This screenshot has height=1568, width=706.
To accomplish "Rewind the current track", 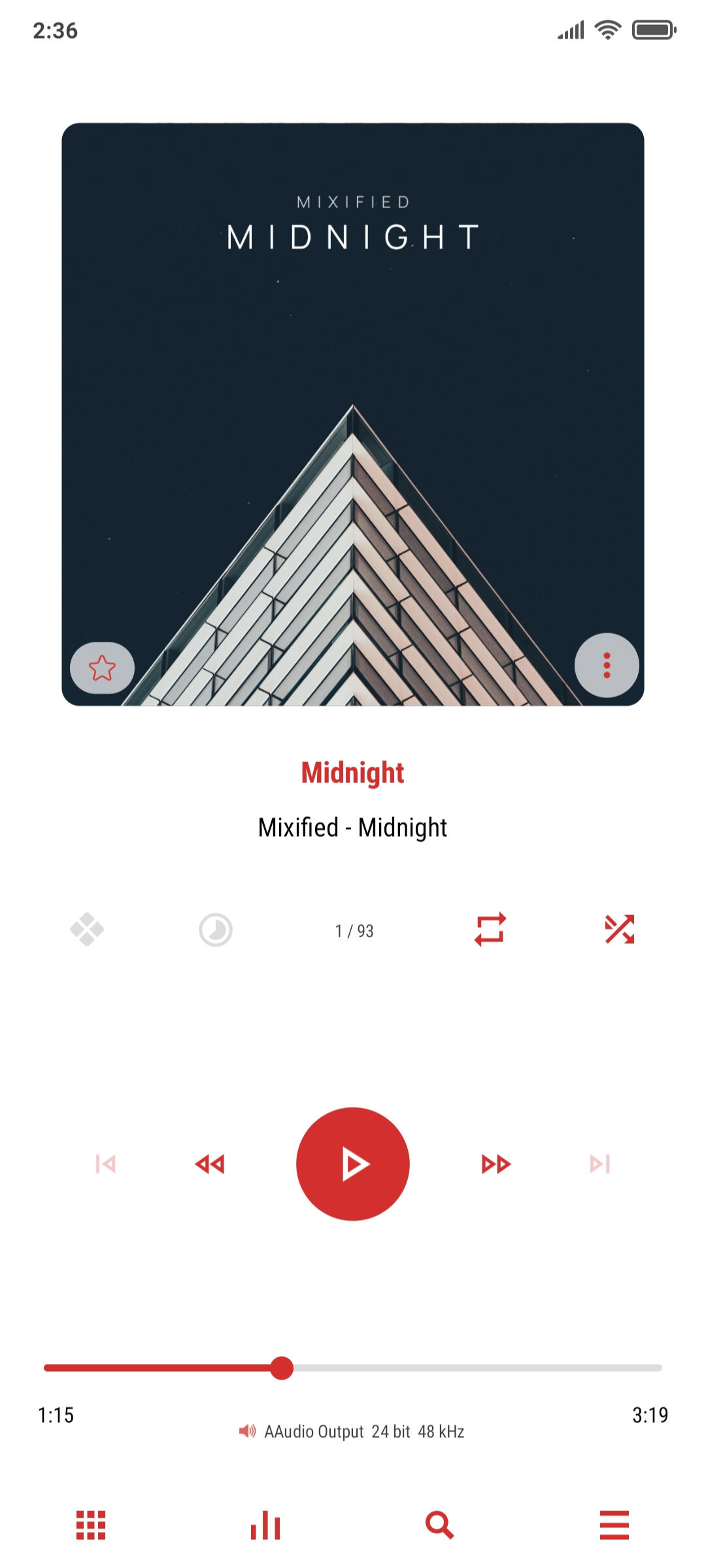I will (210, 1164).
